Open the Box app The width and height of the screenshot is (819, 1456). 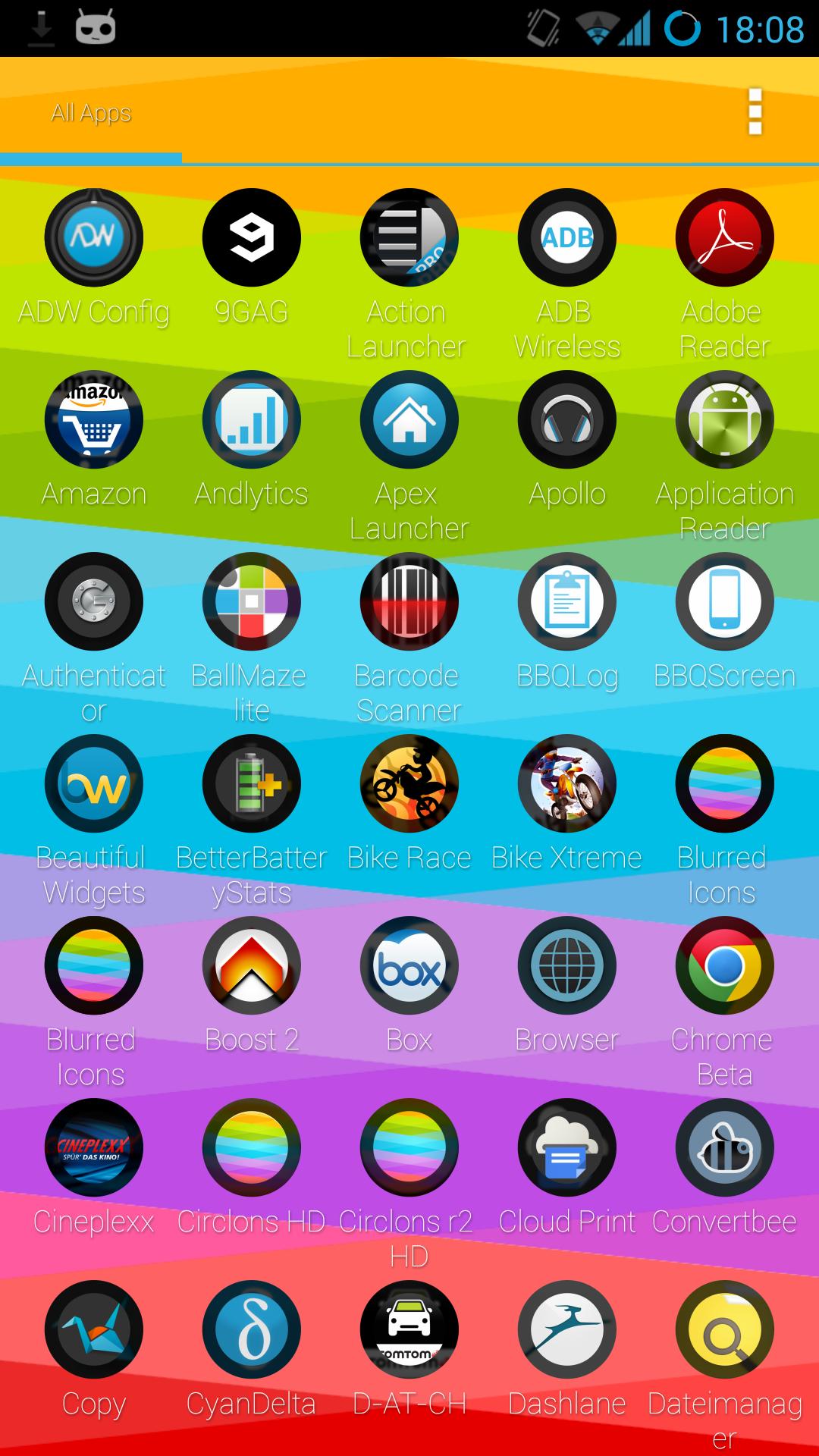tap(409, 965)
